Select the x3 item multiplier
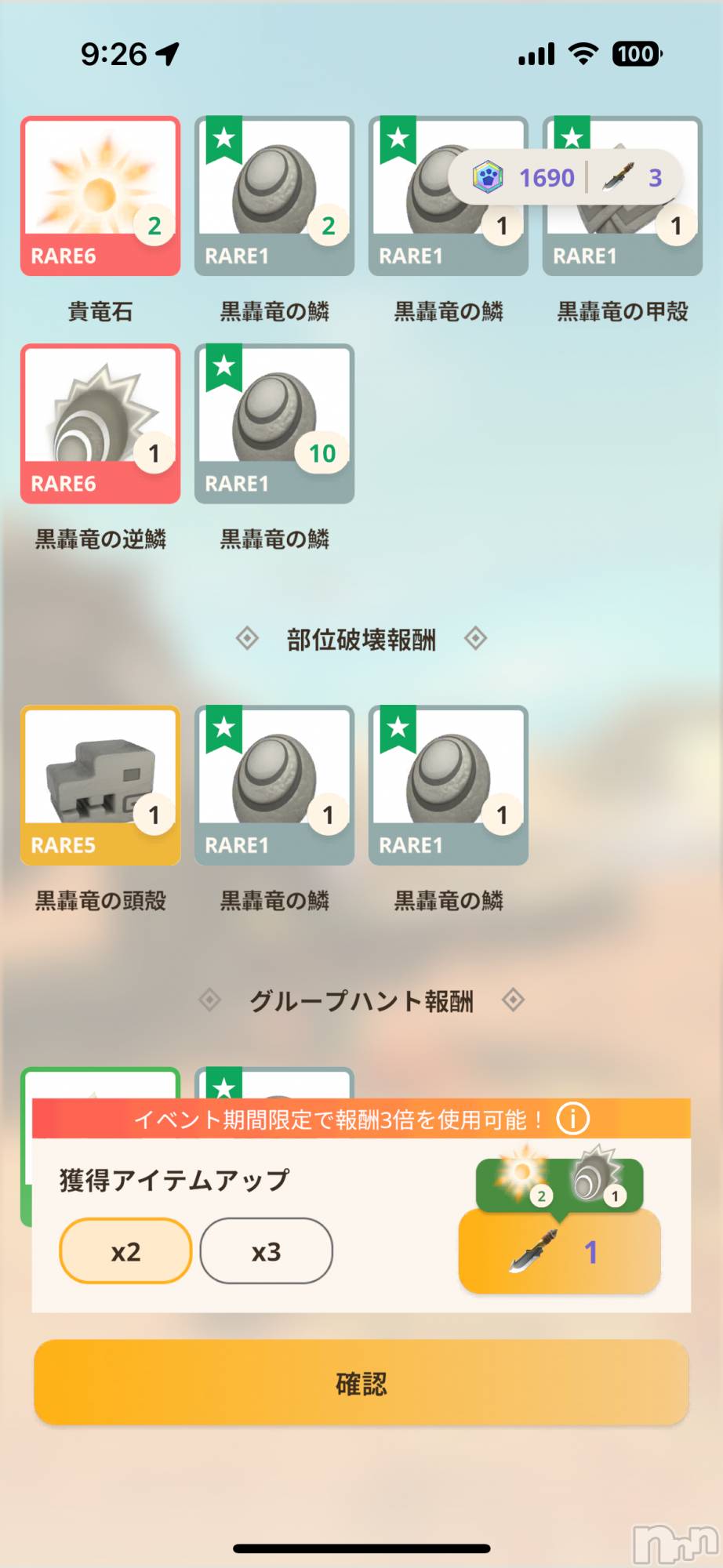The width and height of the screenshot is (723, 1568). click(x=267, y=1251)
